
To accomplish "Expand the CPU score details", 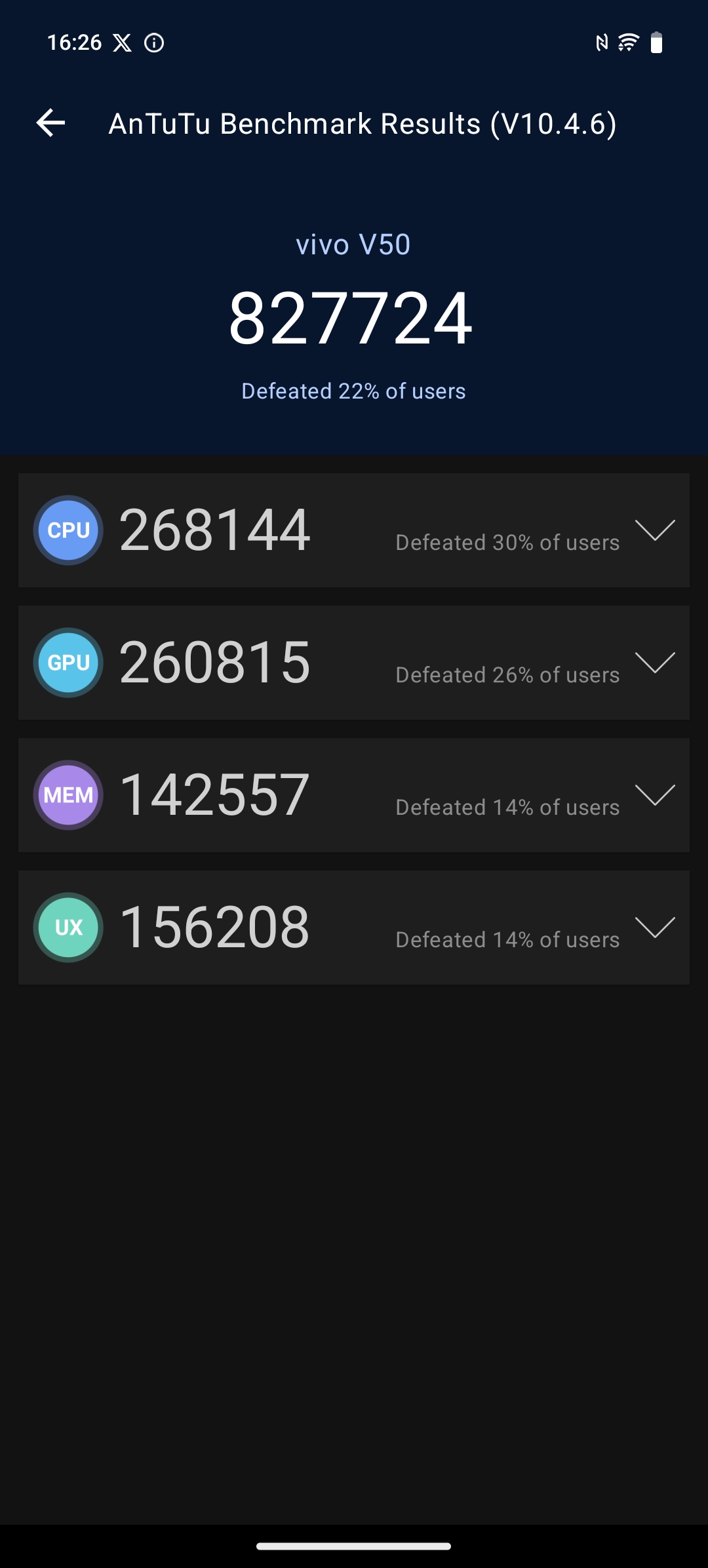I will pyautogui.click(x=654, y=530).
